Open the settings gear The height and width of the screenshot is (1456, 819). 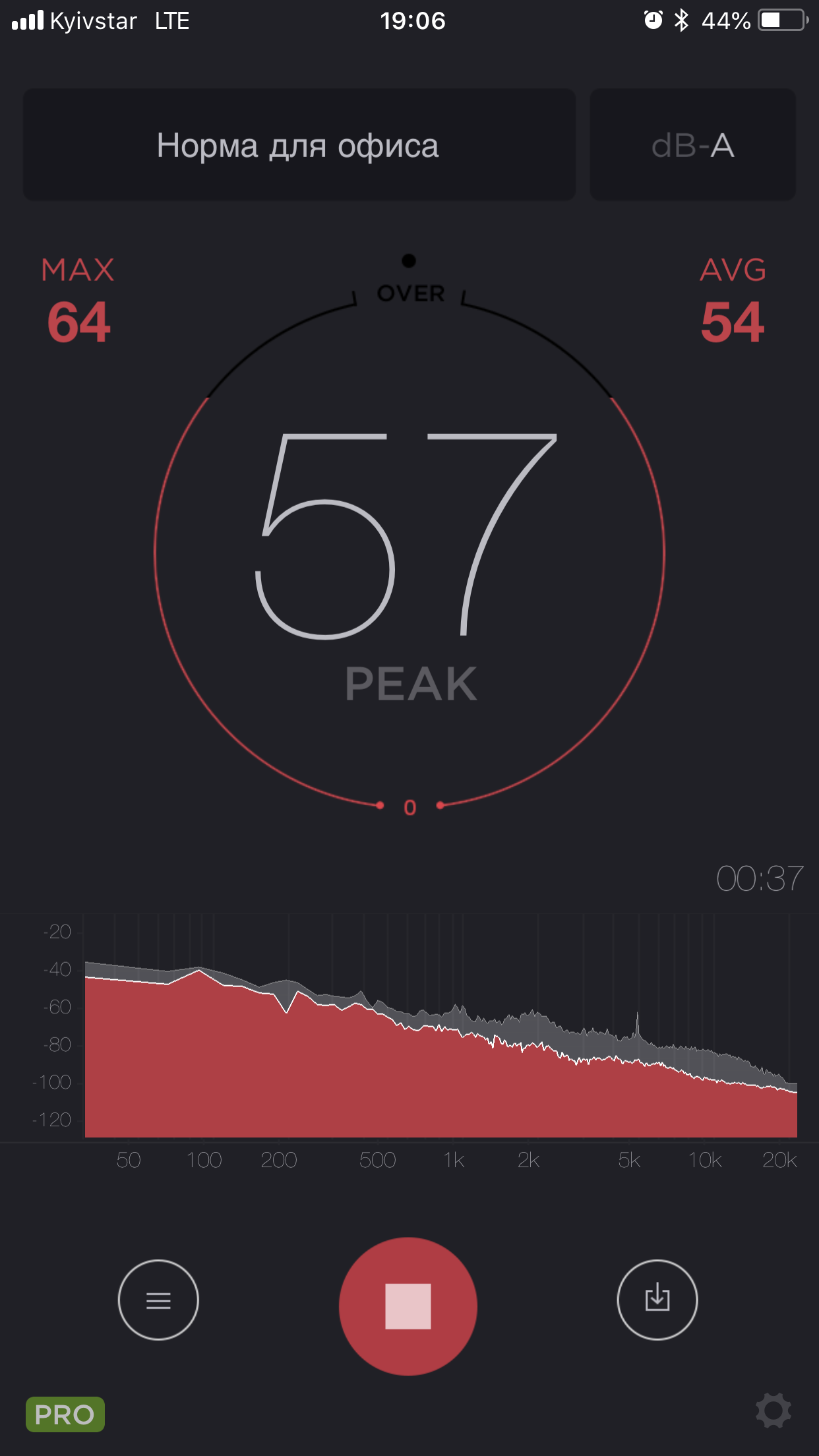773,1410
